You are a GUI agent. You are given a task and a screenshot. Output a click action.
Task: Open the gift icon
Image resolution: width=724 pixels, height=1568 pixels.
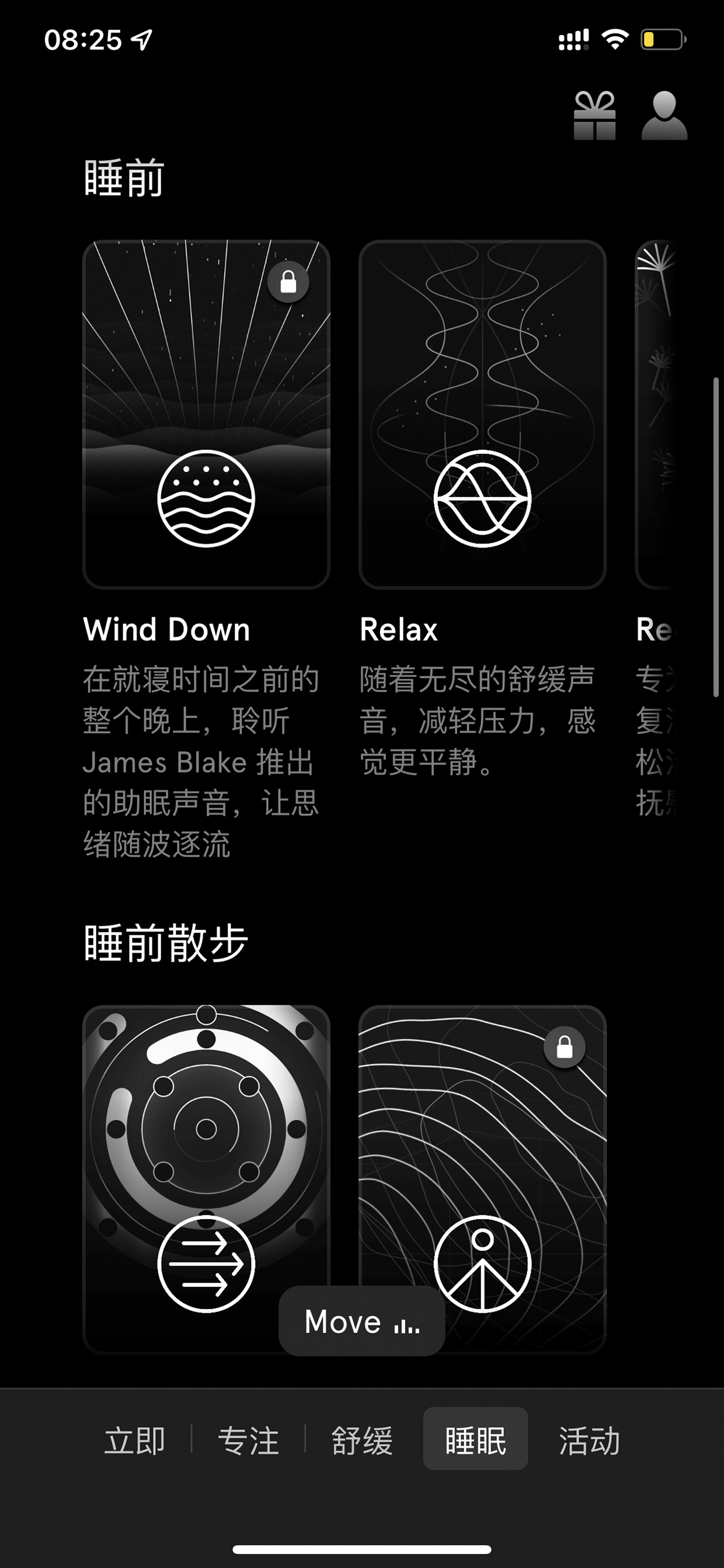(x=594, y=116)
